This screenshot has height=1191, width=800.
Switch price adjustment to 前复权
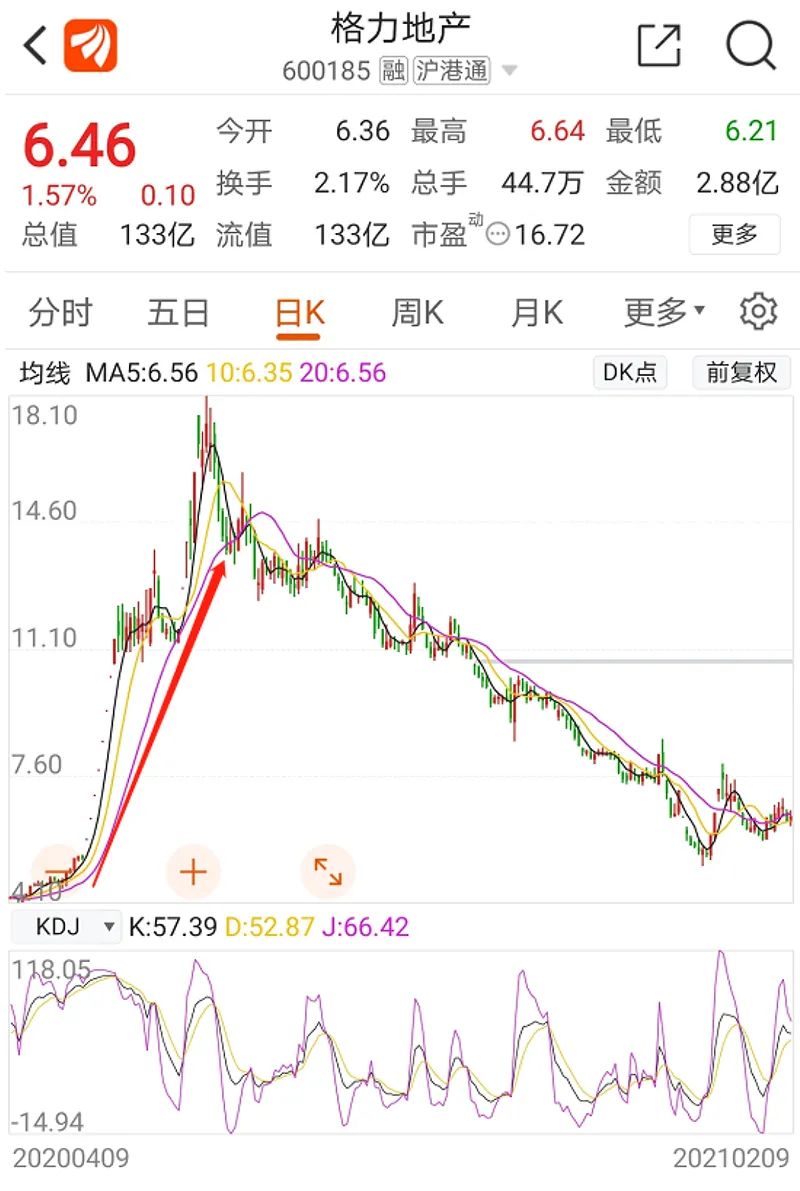point(741,372)
